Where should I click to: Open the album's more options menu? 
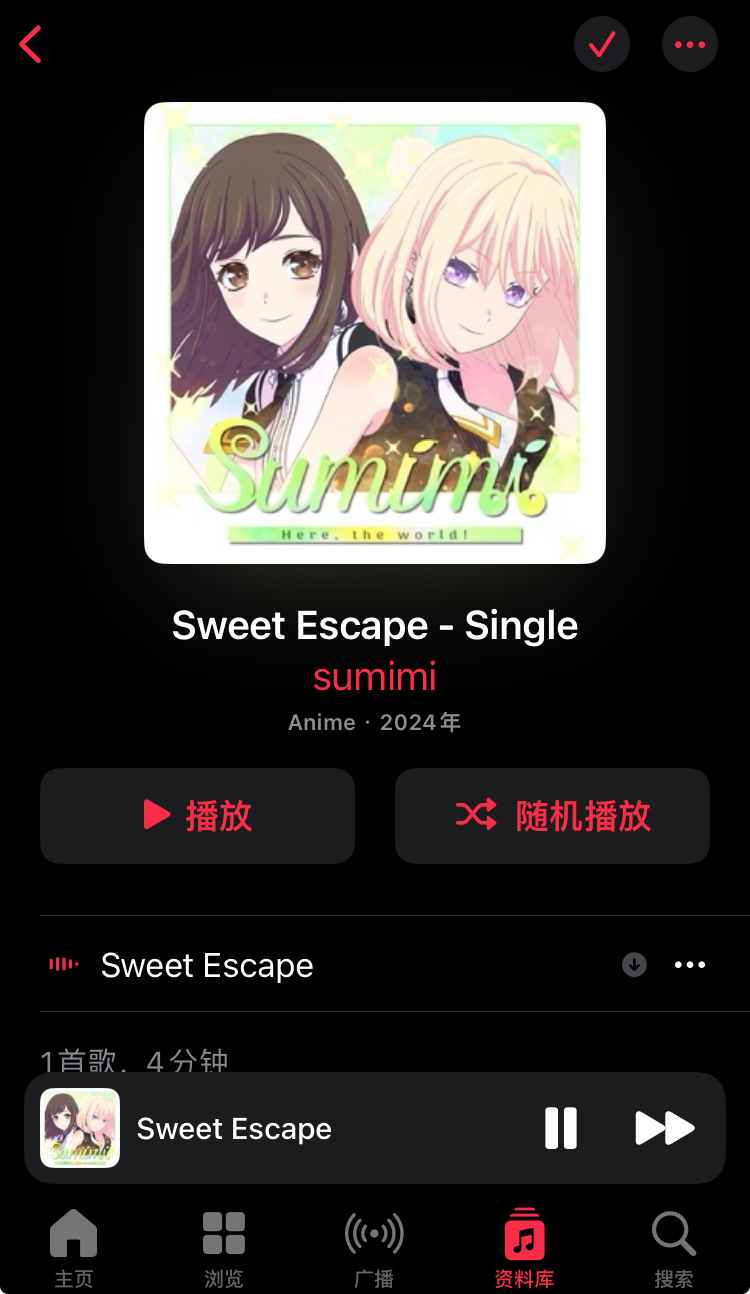[x=689, y=45]
